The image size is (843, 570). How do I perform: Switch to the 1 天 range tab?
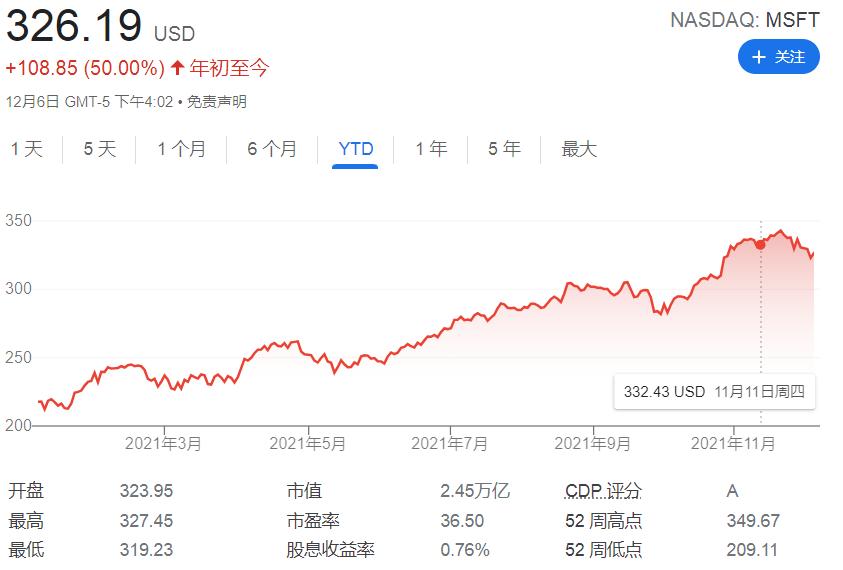(27, 149)
